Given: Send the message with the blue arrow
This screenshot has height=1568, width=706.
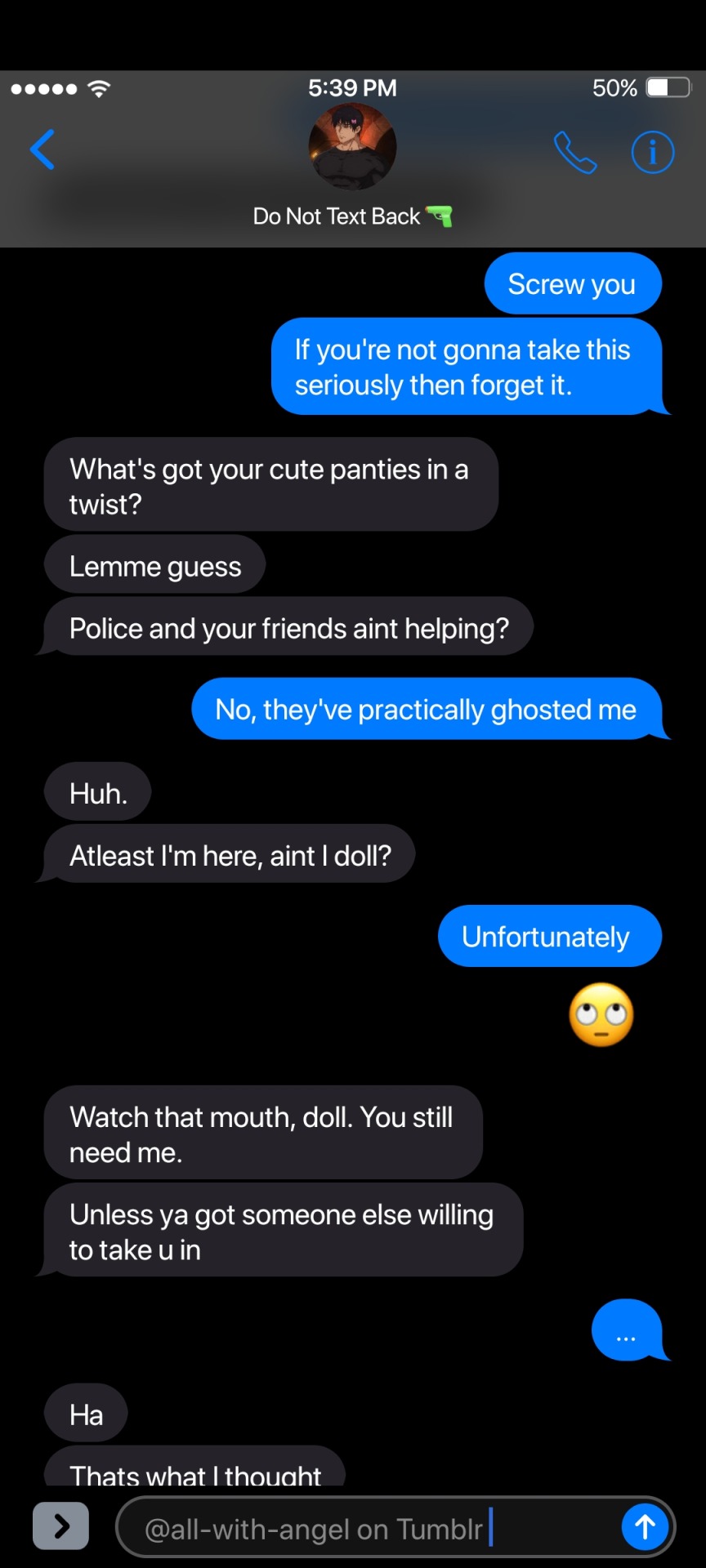Looking at the screenshot, I should (645, 1526).
